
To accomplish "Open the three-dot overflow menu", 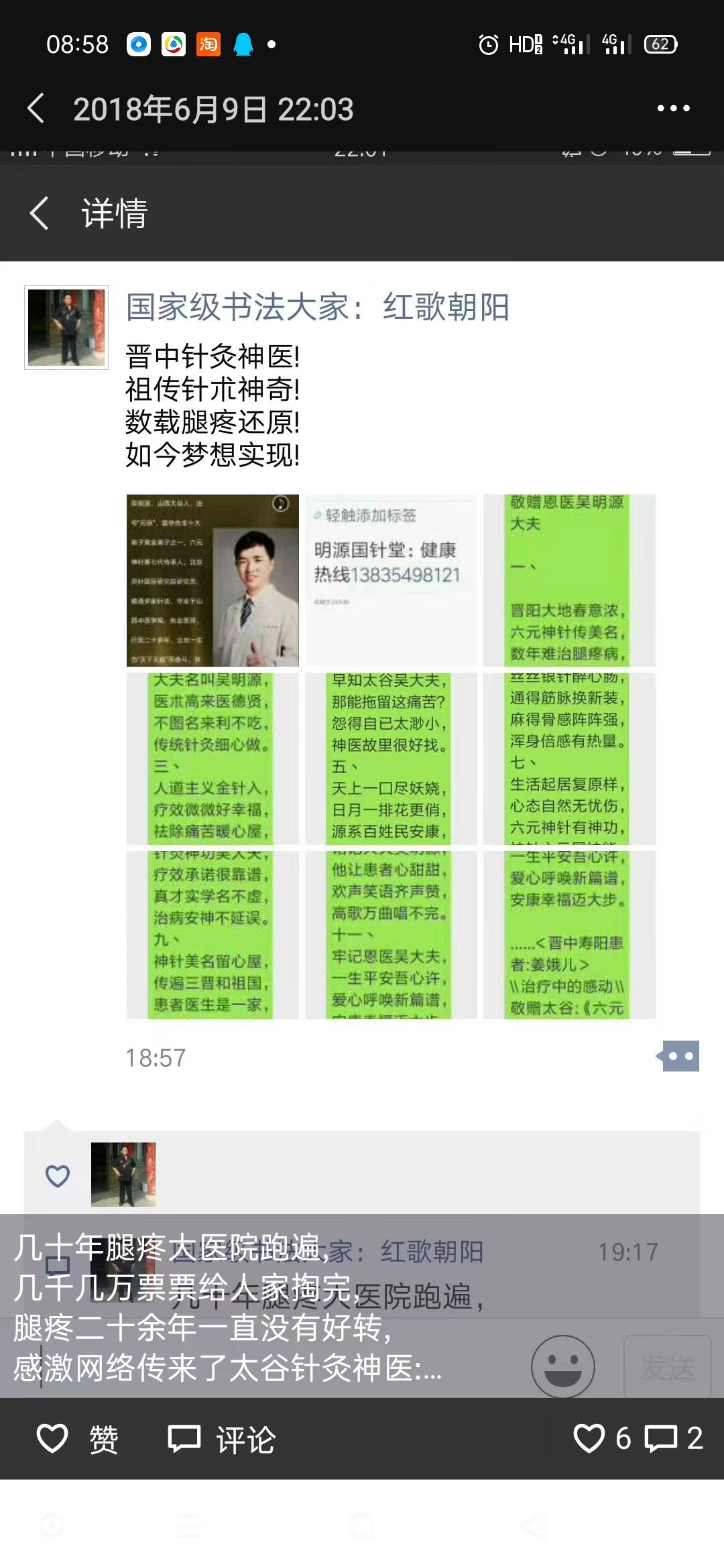I will point(673,109).
